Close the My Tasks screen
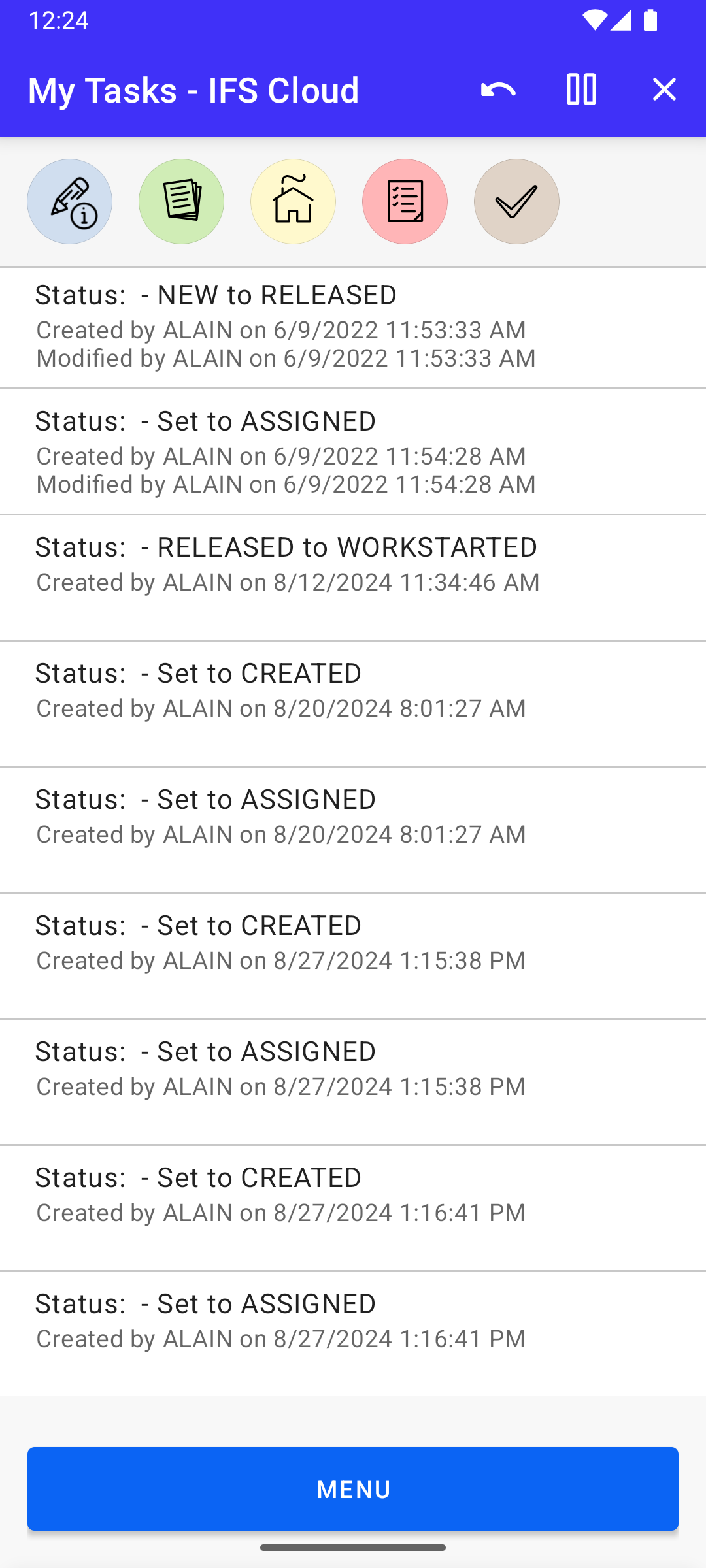 tap(664, 90)
